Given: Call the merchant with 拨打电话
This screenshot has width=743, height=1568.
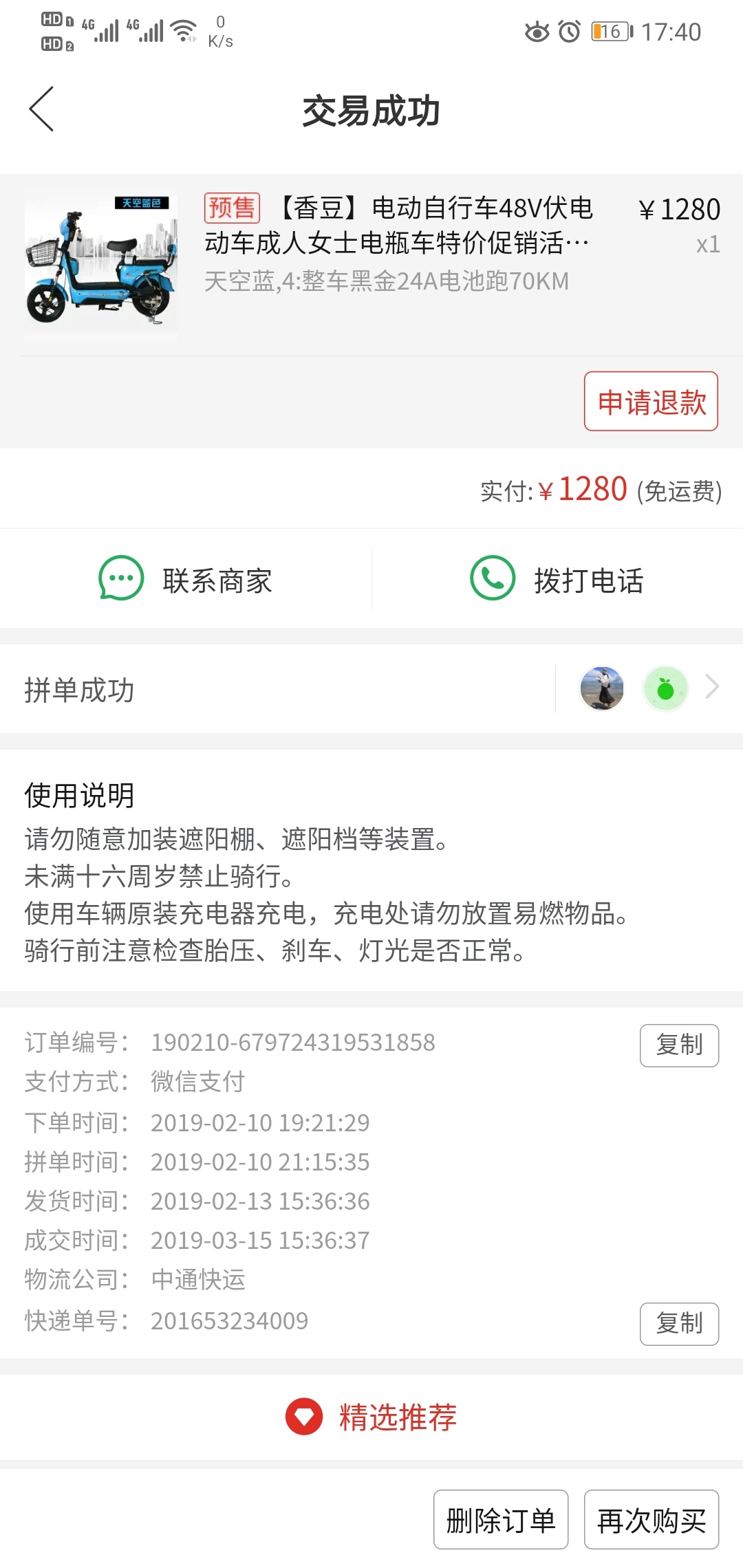Looking at the screenshot, I should pyautogui.click(x=557, y=579).
